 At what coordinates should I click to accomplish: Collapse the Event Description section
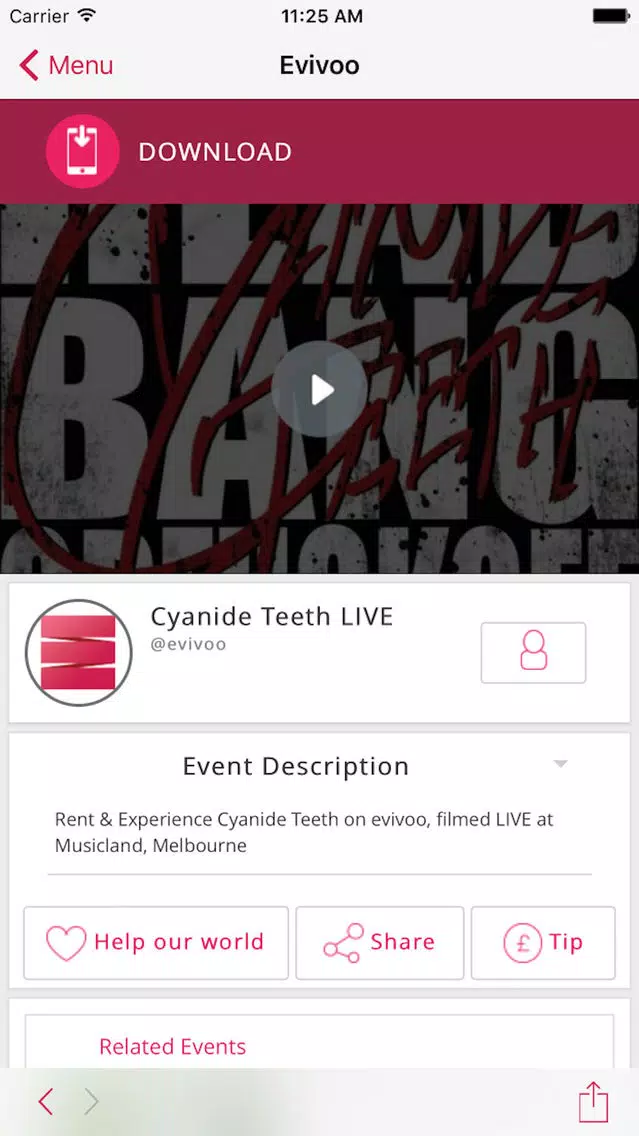pyautogui.click(x=560, y=764)
